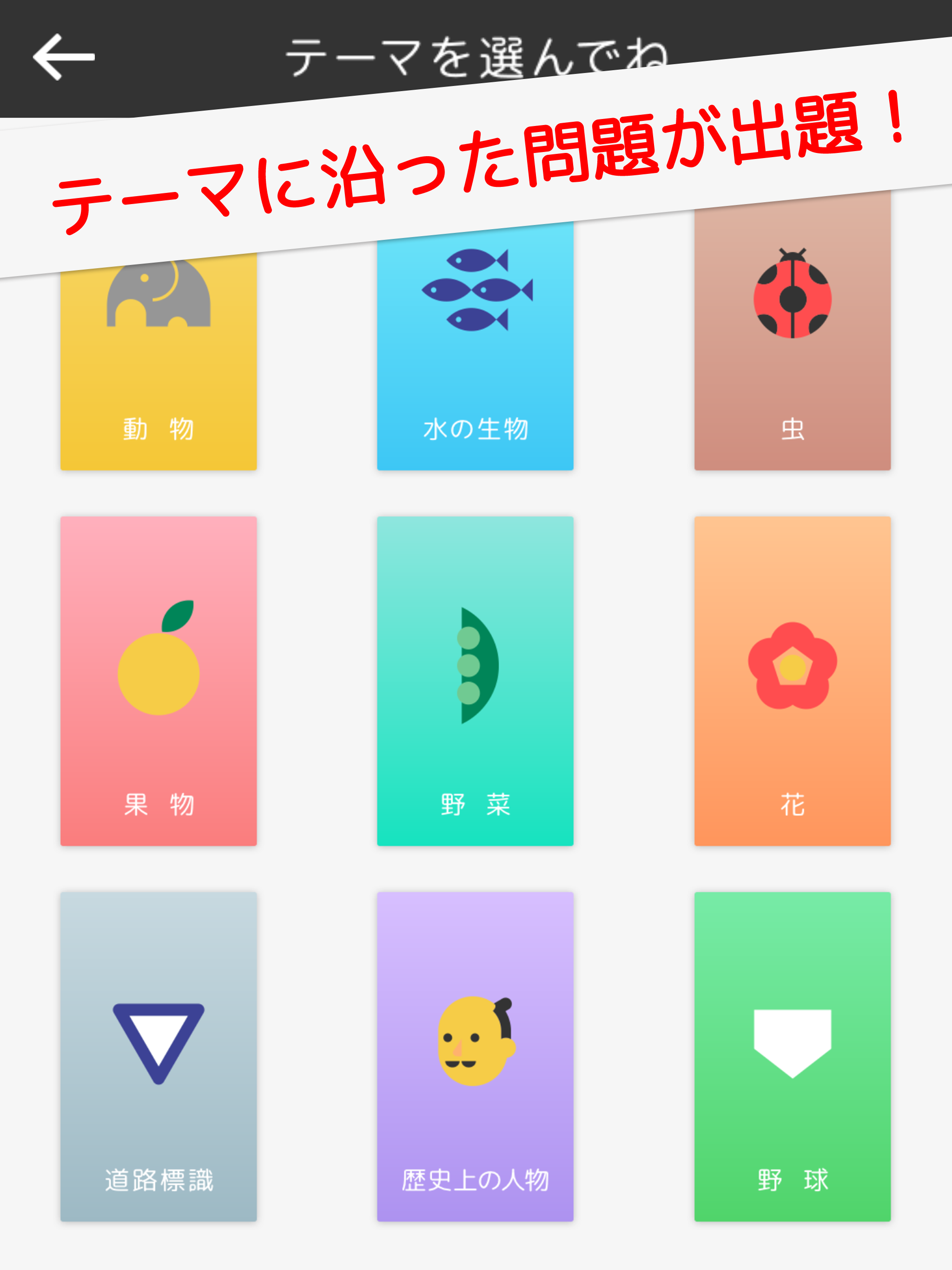952x1270 pixels.
Task: Tap the テーマを選んでね title bar
Action: coord(476,54)
